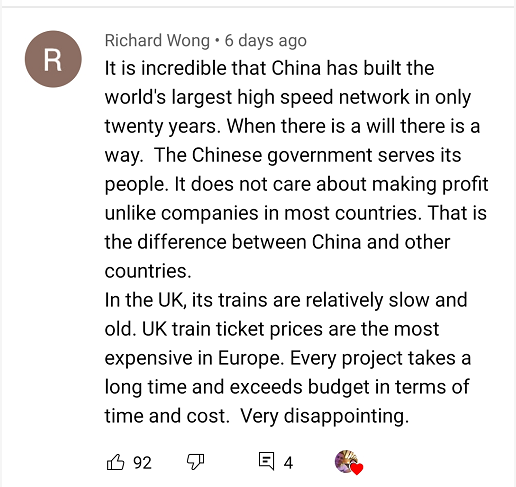Like Richard Wong's comment

coord(115,462)
